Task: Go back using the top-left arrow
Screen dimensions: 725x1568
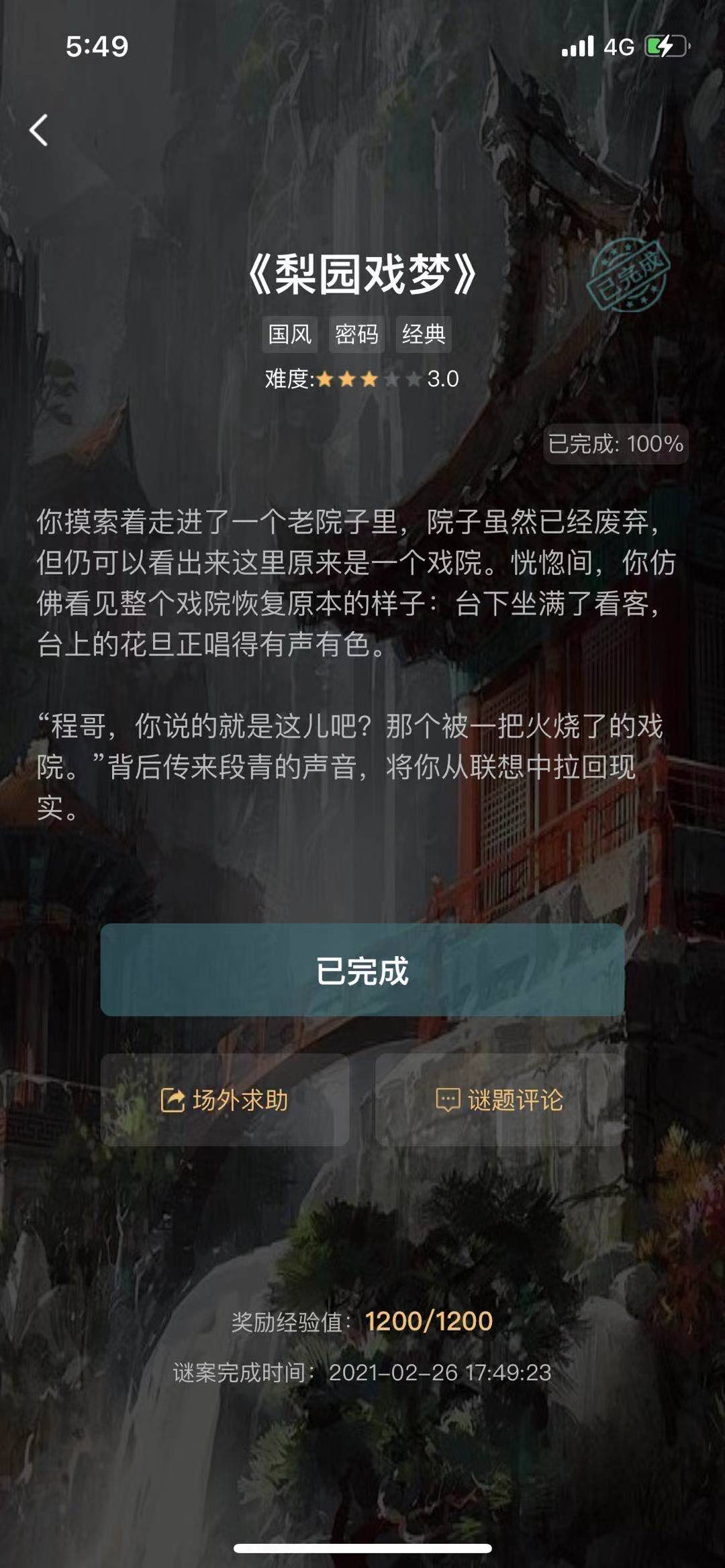Action: (x=39, y=129)
